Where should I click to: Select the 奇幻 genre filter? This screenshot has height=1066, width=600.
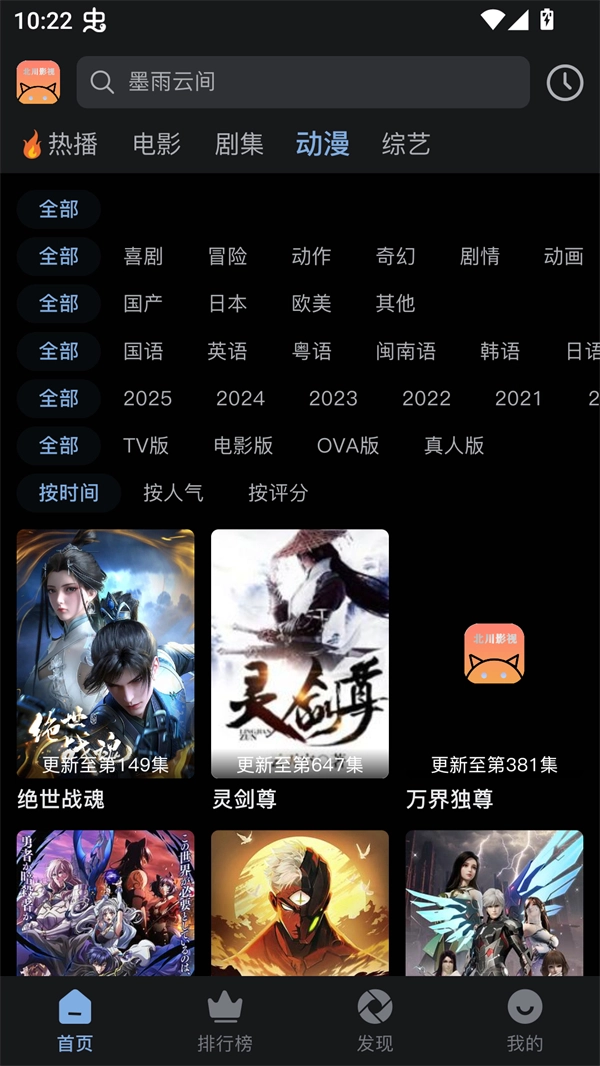tap(395, 257)
